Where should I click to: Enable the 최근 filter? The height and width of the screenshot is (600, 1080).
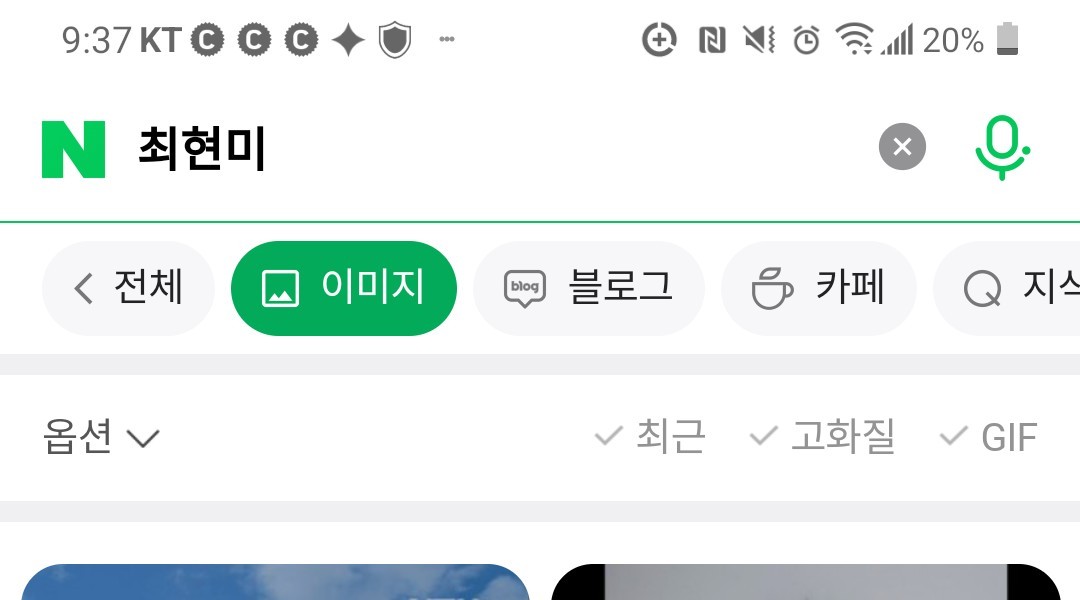point(651,437)
